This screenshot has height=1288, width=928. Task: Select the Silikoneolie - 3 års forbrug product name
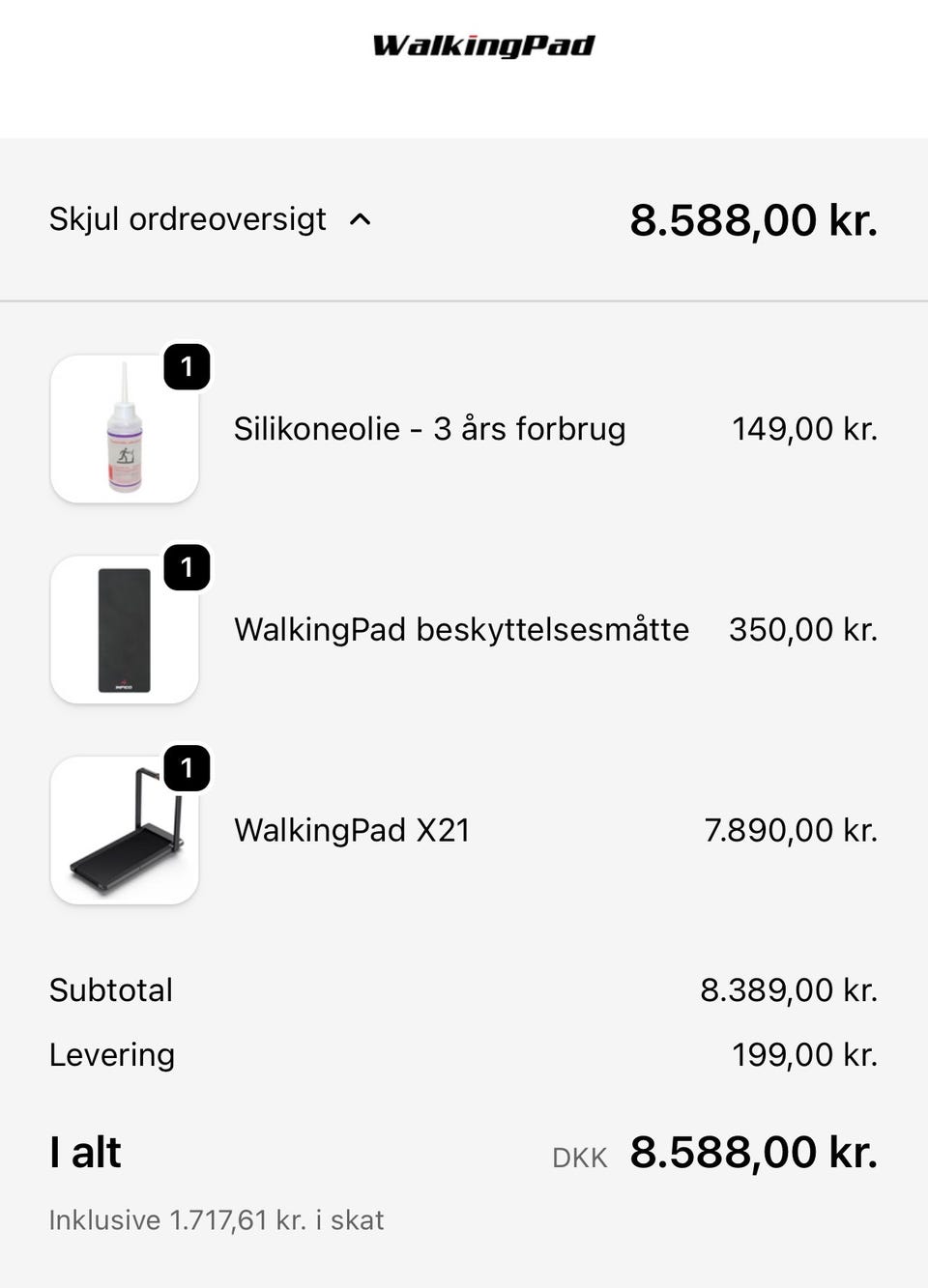coord(429,428)
